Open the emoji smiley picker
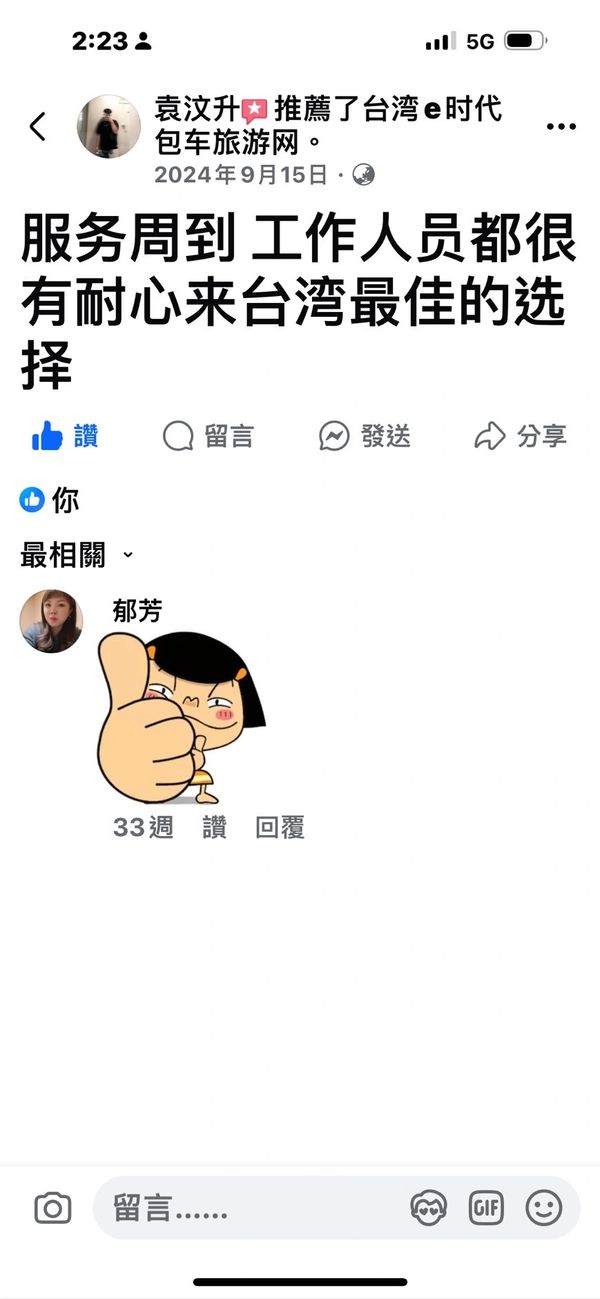 click(x=544, y=1209)
